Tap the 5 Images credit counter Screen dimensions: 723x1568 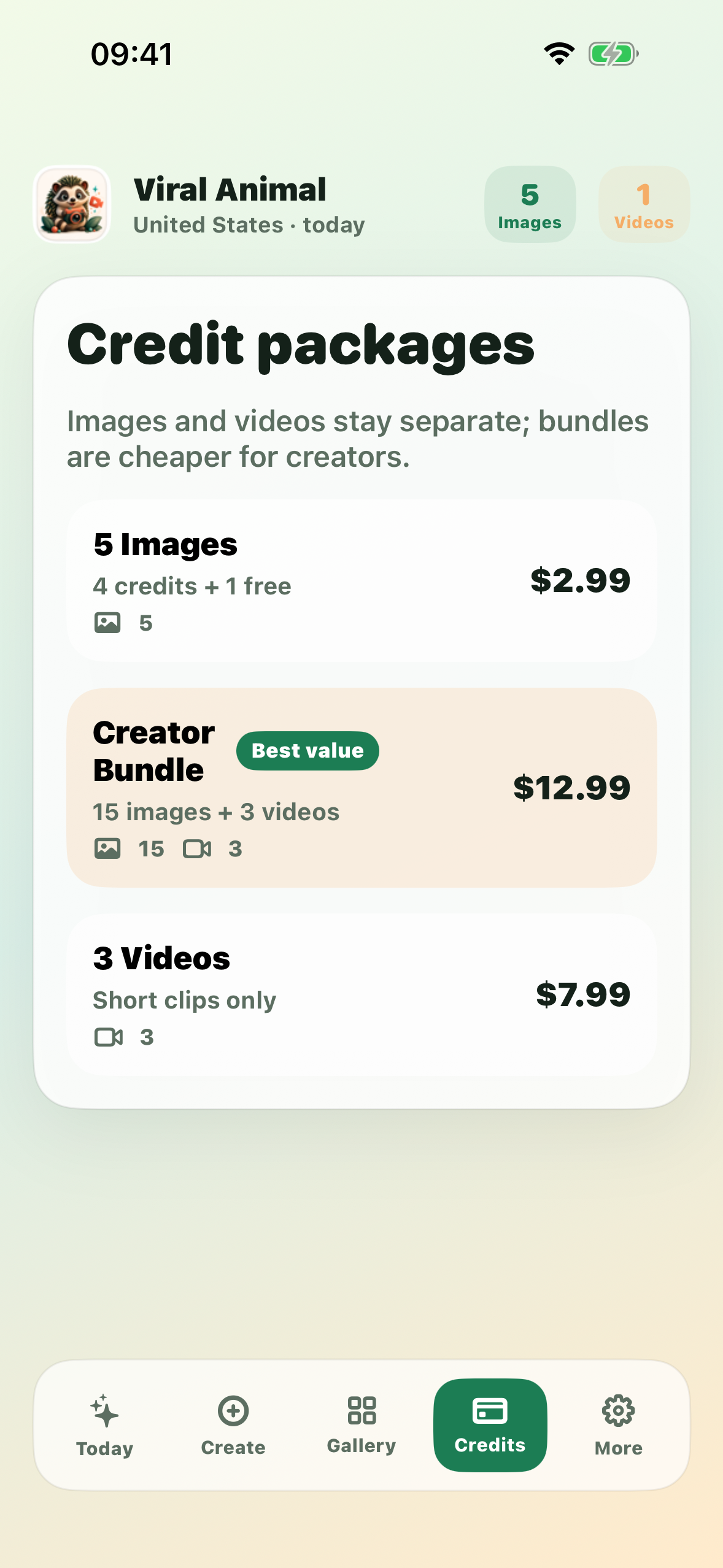click(x=530, y=204)
